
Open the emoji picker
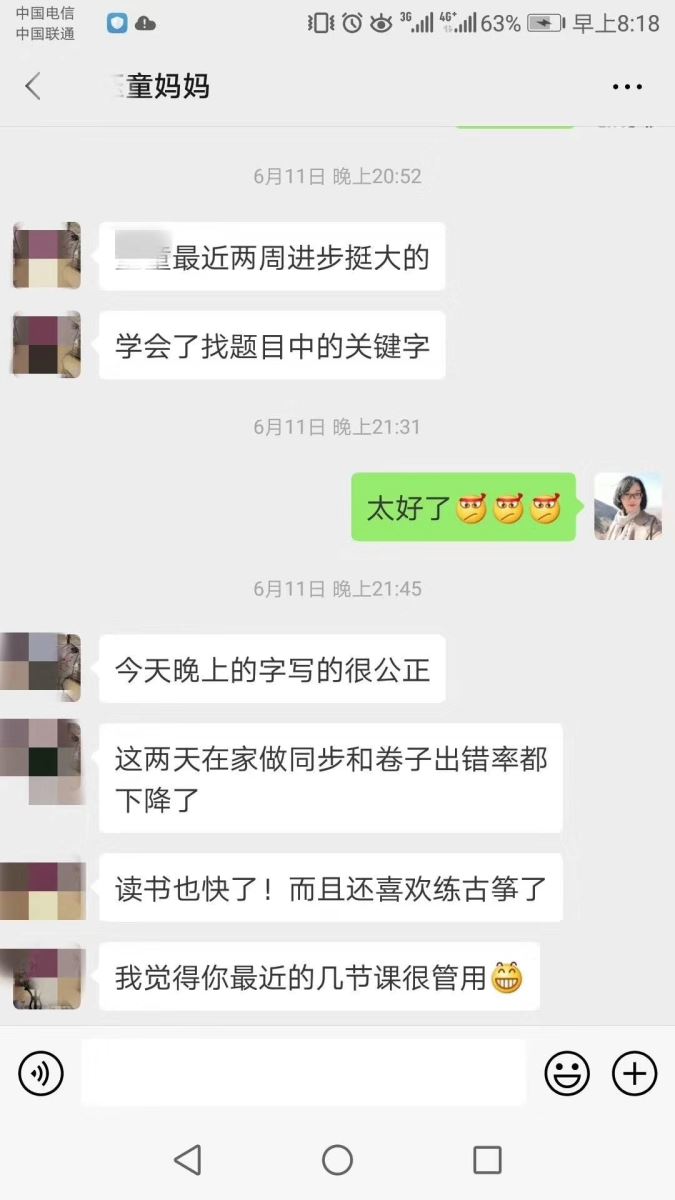[567, 1074]
